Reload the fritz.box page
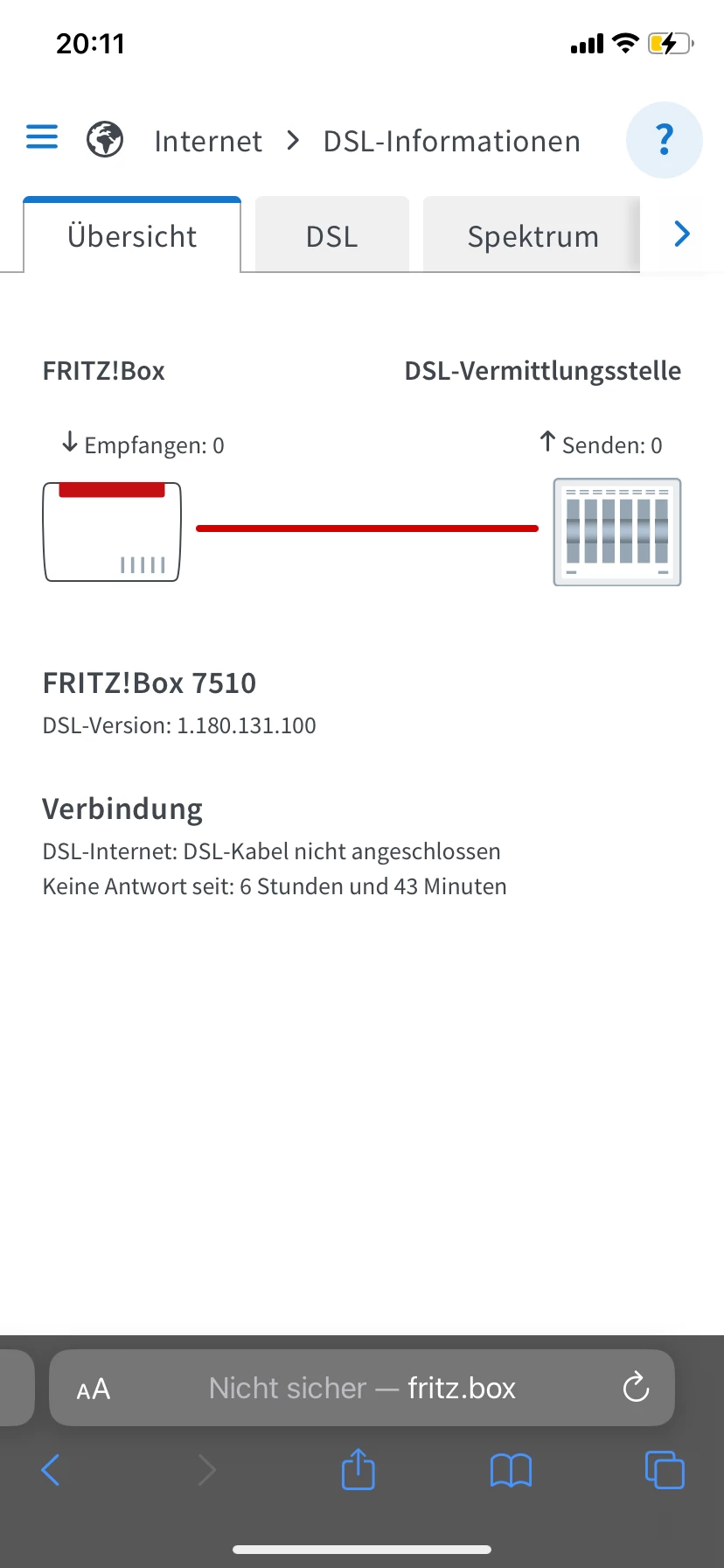This screenshot has height=1568, width=724. (x=636, y=1387)
